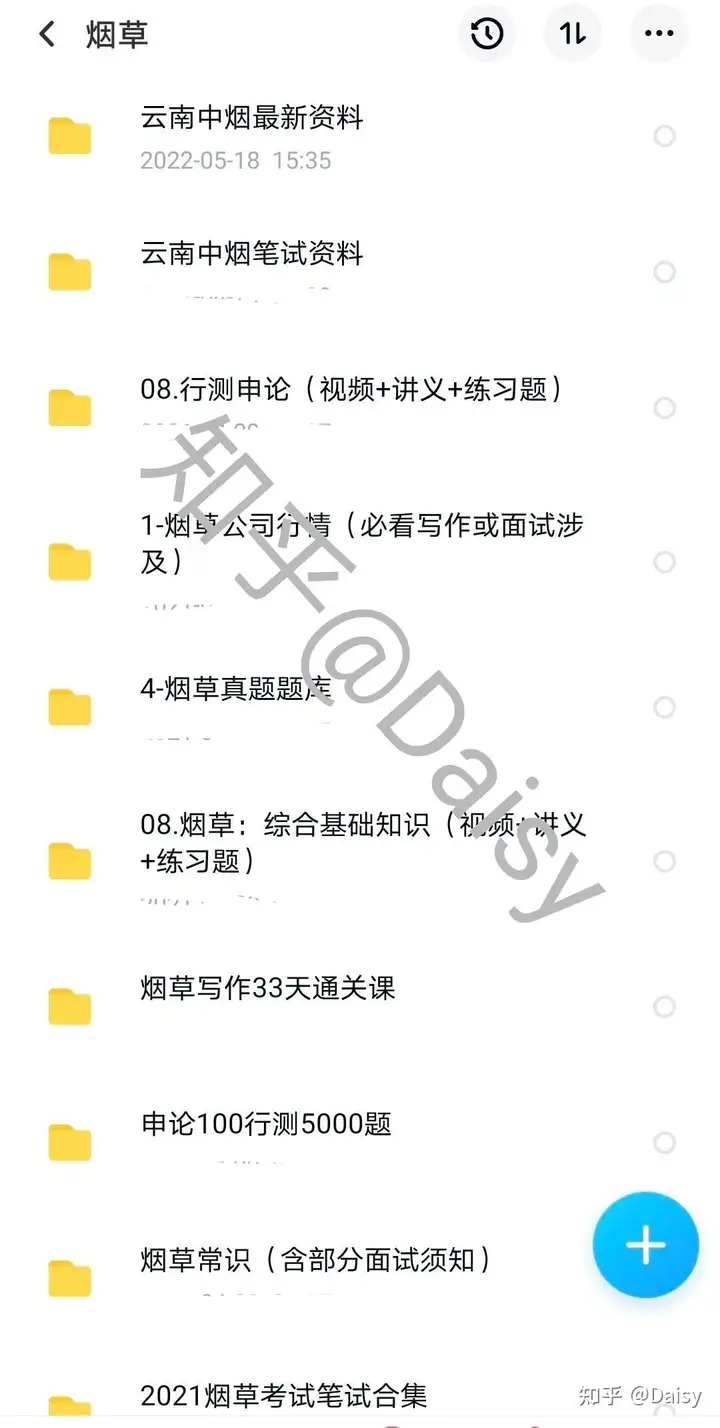Viewport: 720px width, 1428px height.
Task: Check the selector next to 申论100行测5000题
Action: (664, 1142)
